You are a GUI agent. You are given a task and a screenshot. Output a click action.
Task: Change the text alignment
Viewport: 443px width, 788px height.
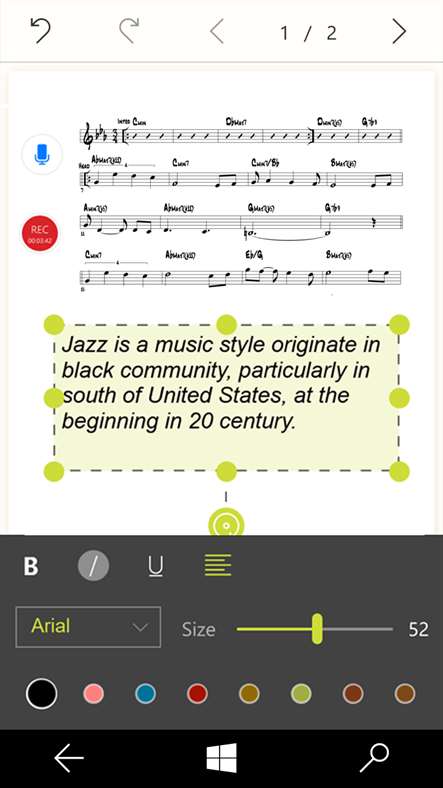[218, 565]
